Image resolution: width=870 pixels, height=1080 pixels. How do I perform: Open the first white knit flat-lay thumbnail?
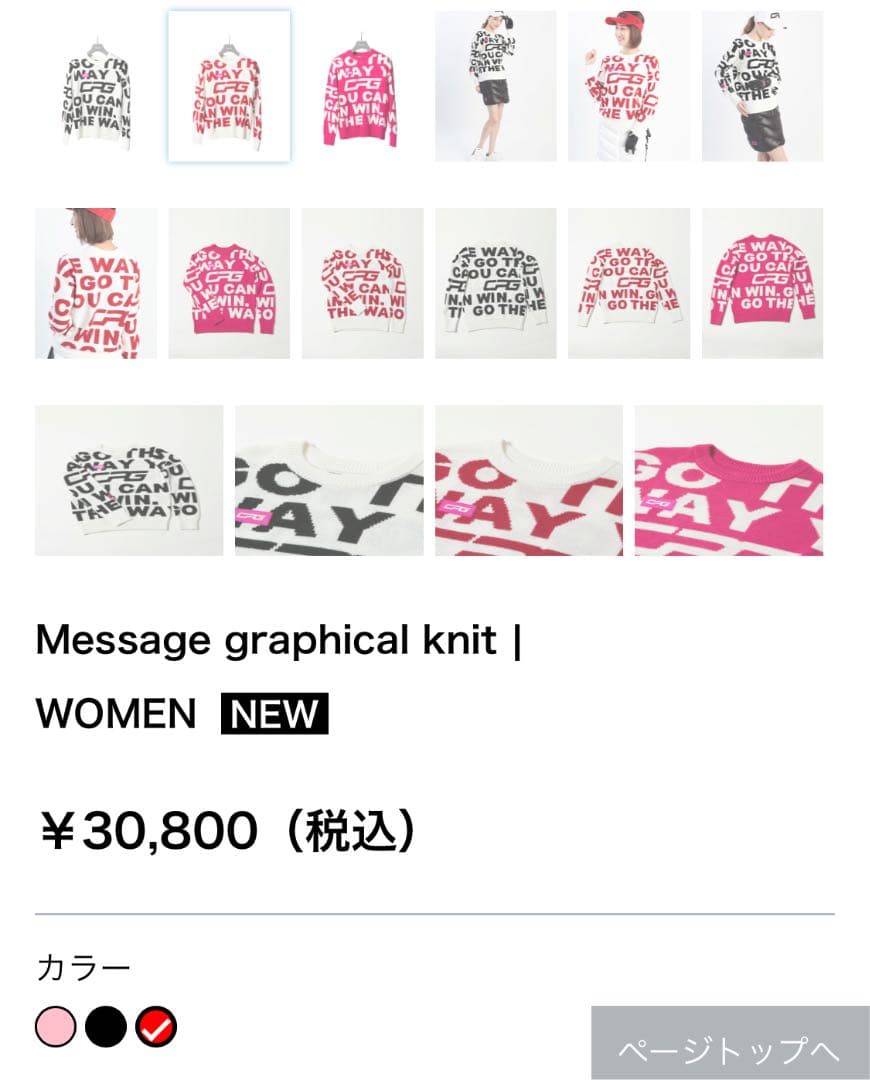(x=95, y=85)
